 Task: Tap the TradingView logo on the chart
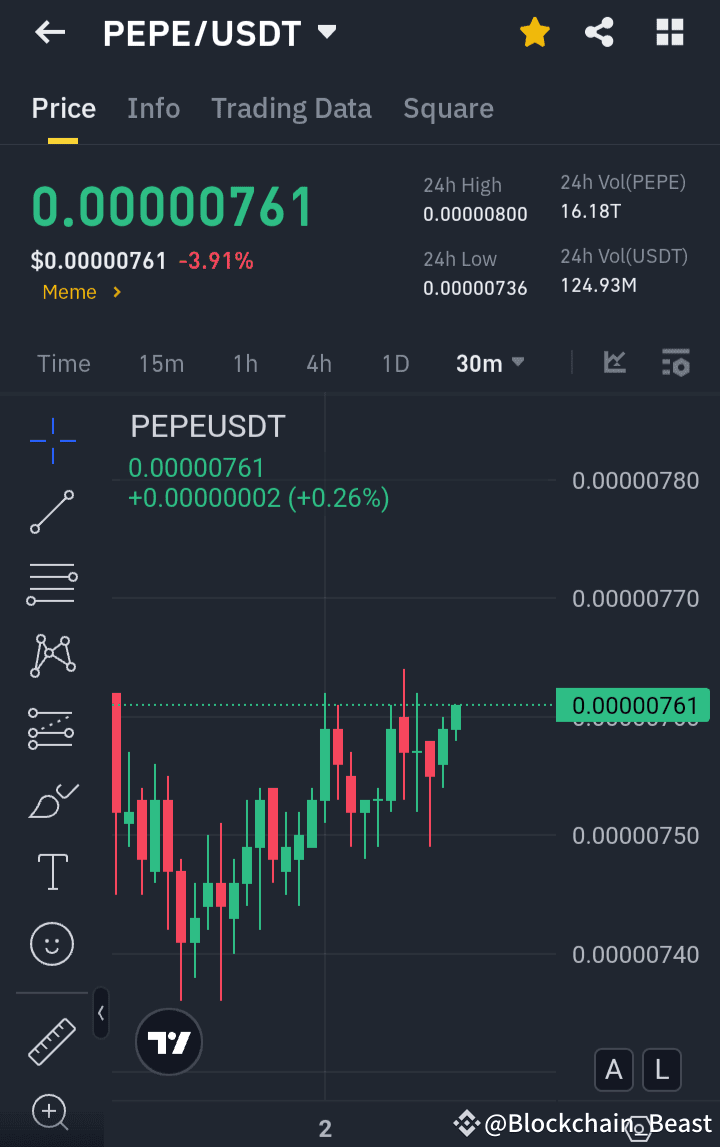coord(168,1041)
